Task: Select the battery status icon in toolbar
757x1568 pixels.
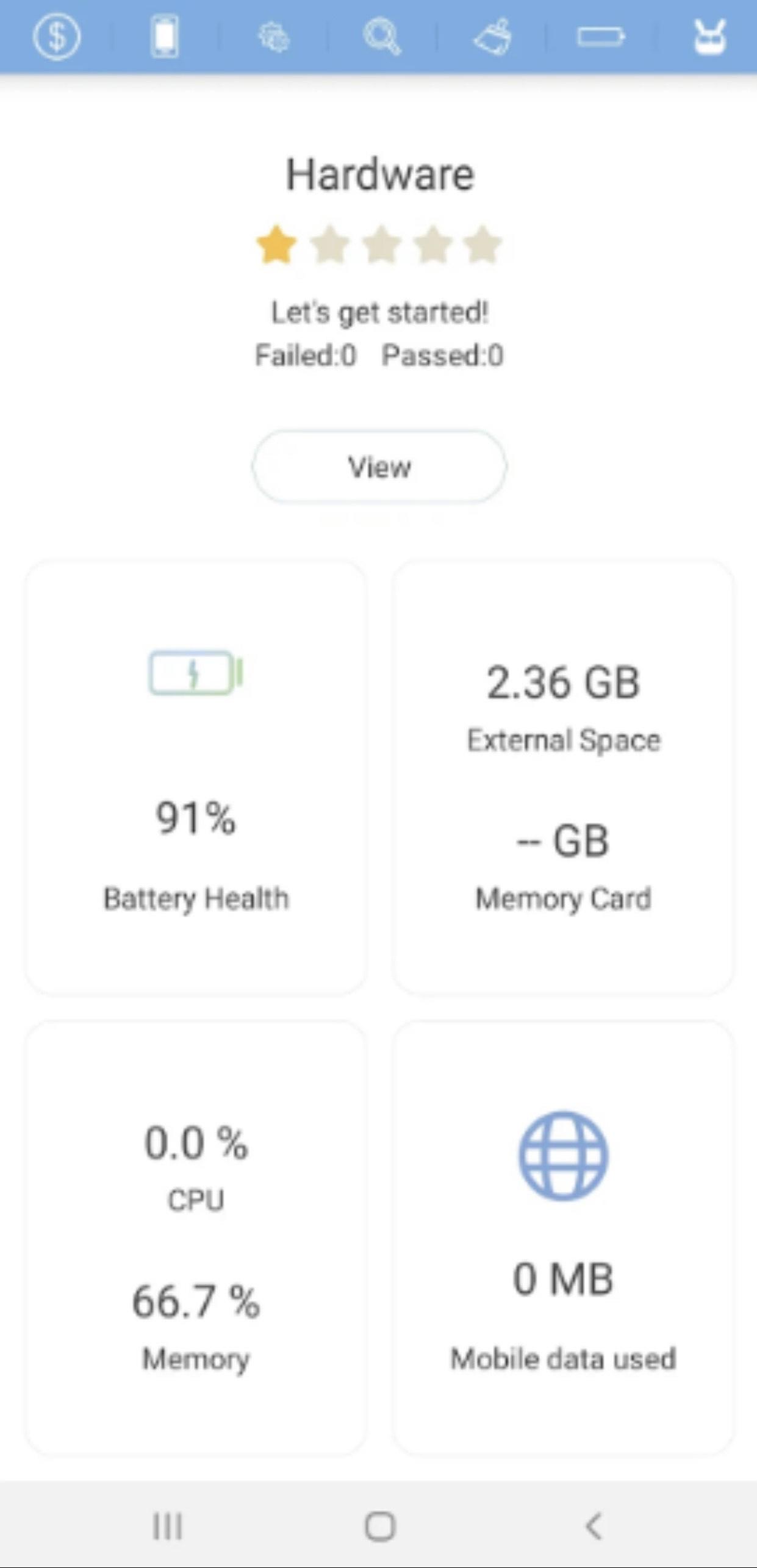Action: 601,37
